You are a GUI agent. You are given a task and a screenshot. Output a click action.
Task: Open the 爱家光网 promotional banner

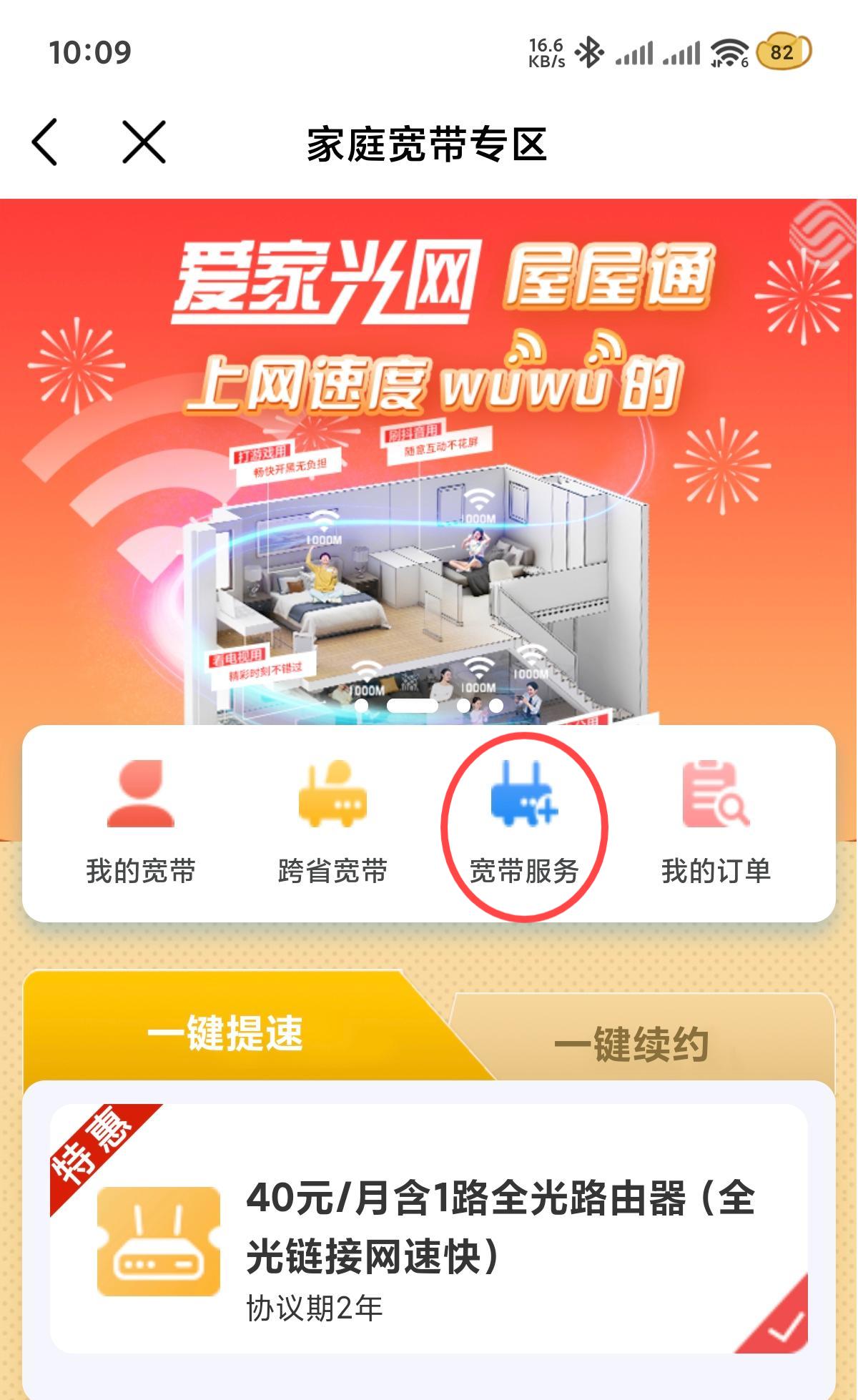click(429, 462)
